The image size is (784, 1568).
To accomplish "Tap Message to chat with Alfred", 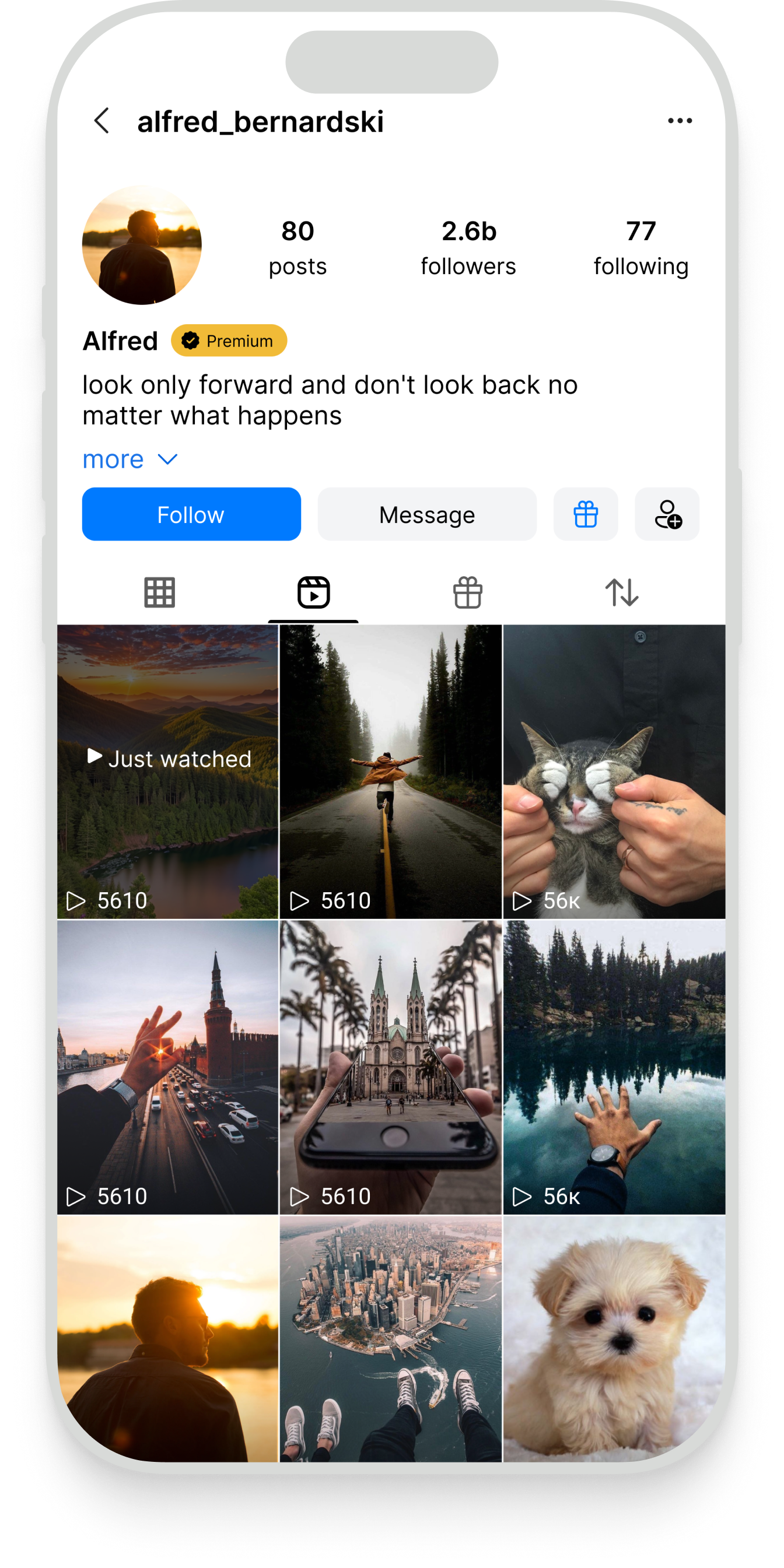I will [426, 514].
